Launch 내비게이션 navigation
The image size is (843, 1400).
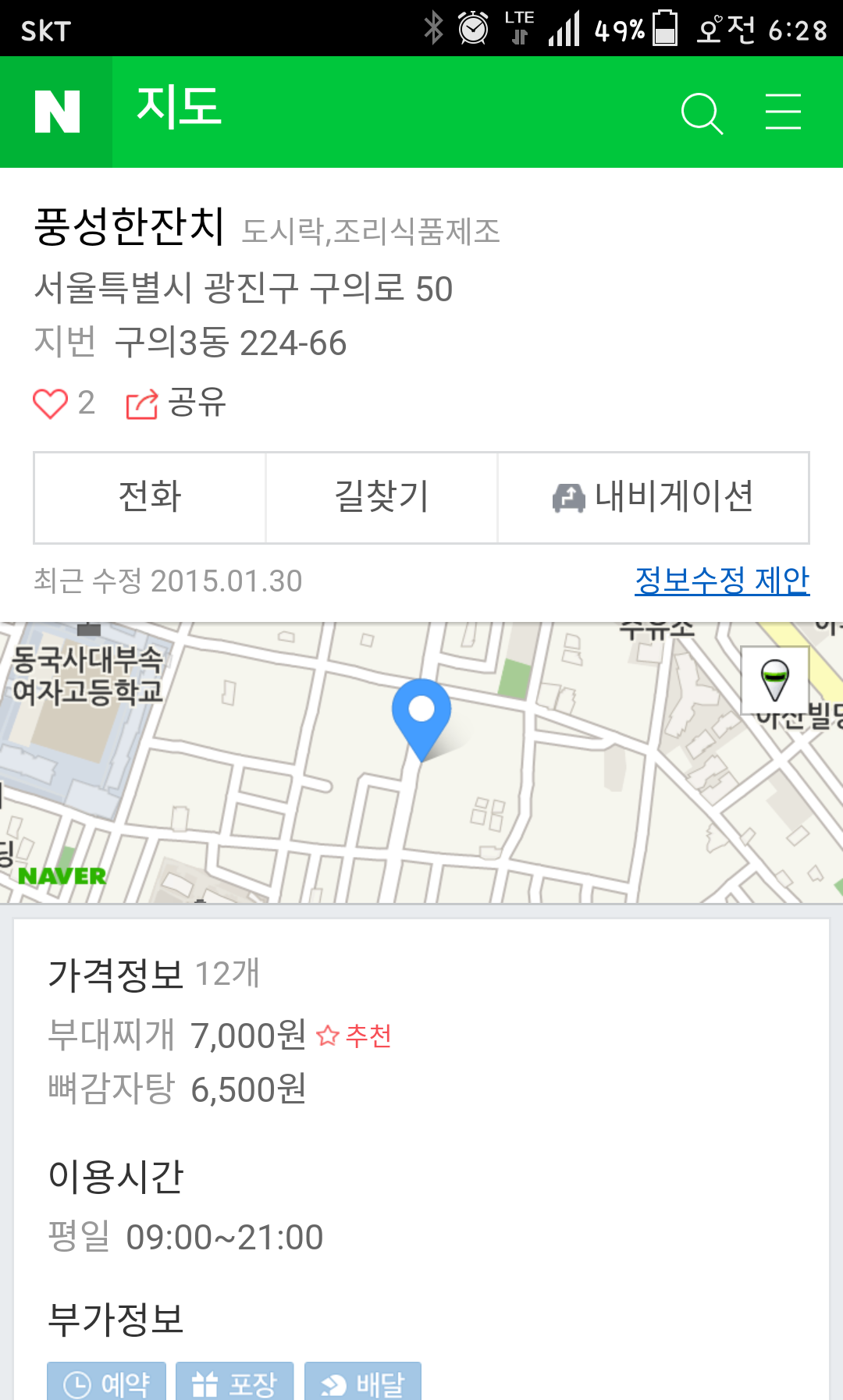pyautogui.click(x=653, y=497)
